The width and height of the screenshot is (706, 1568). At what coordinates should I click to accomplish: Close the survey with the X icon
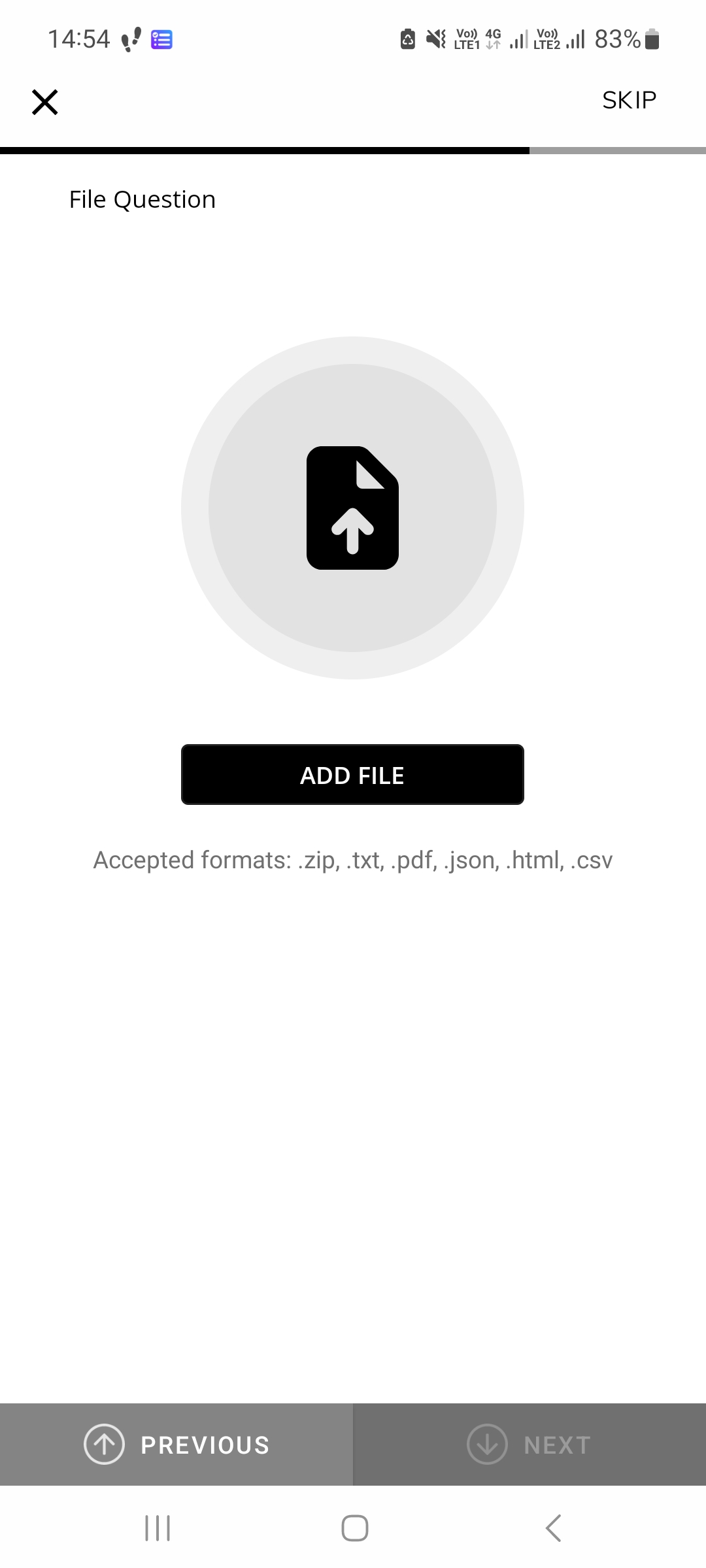pyautogui.click(x=45, y=102)
